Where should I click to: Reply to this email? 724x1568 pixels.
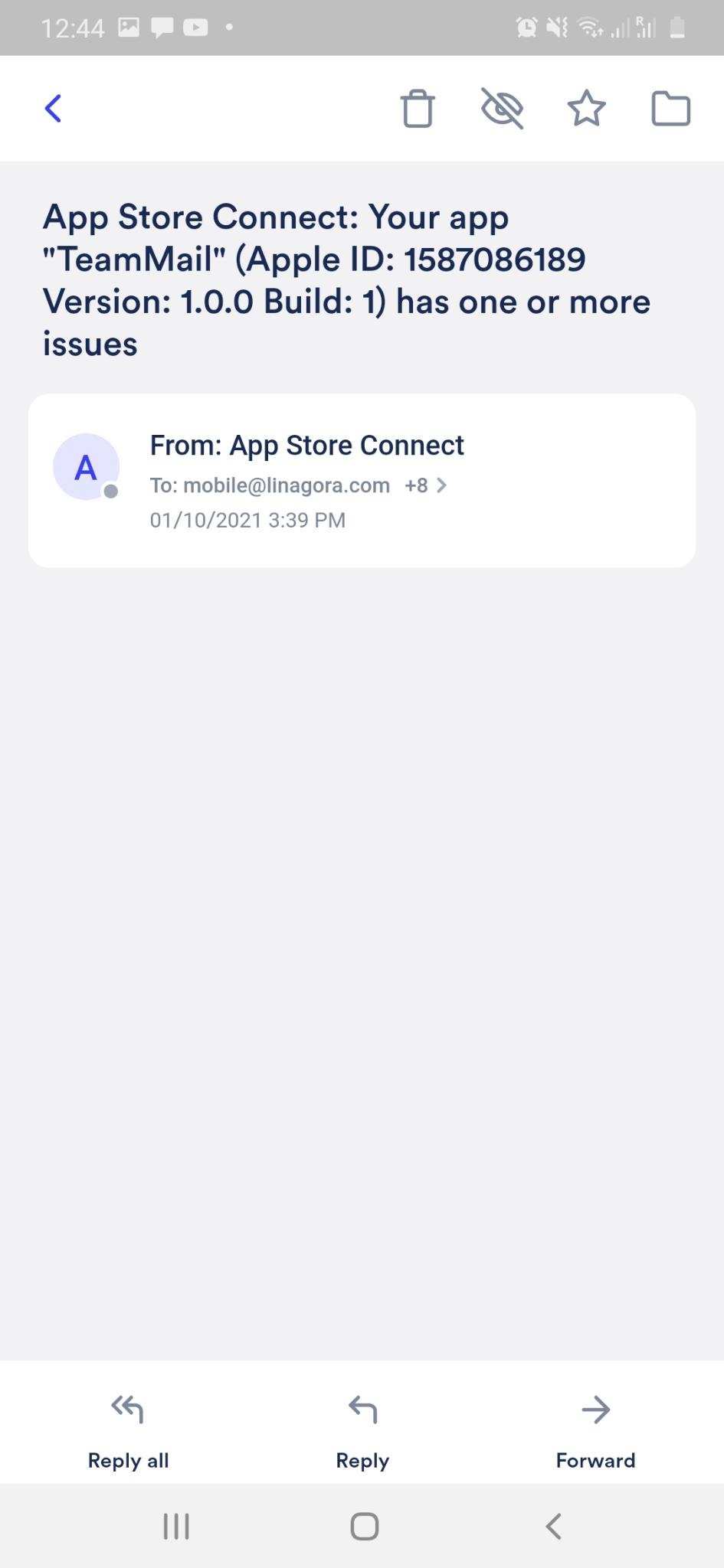coord(362,1431)
